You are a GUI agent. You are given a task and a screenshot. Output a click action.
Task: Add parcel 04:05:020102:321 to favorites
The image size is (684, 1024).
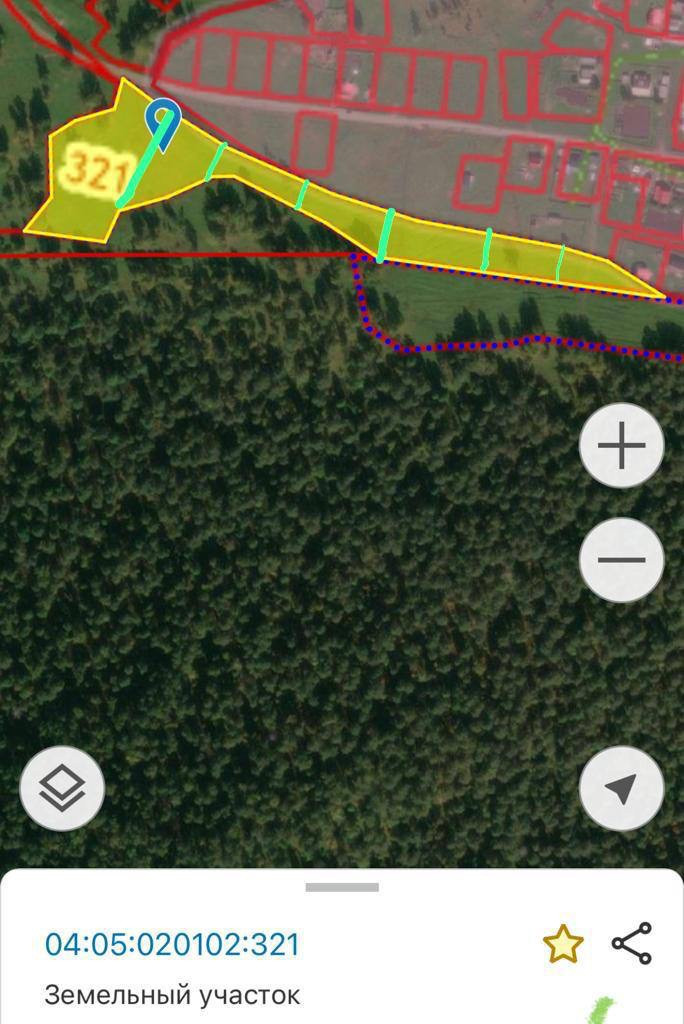coord(563,944)
